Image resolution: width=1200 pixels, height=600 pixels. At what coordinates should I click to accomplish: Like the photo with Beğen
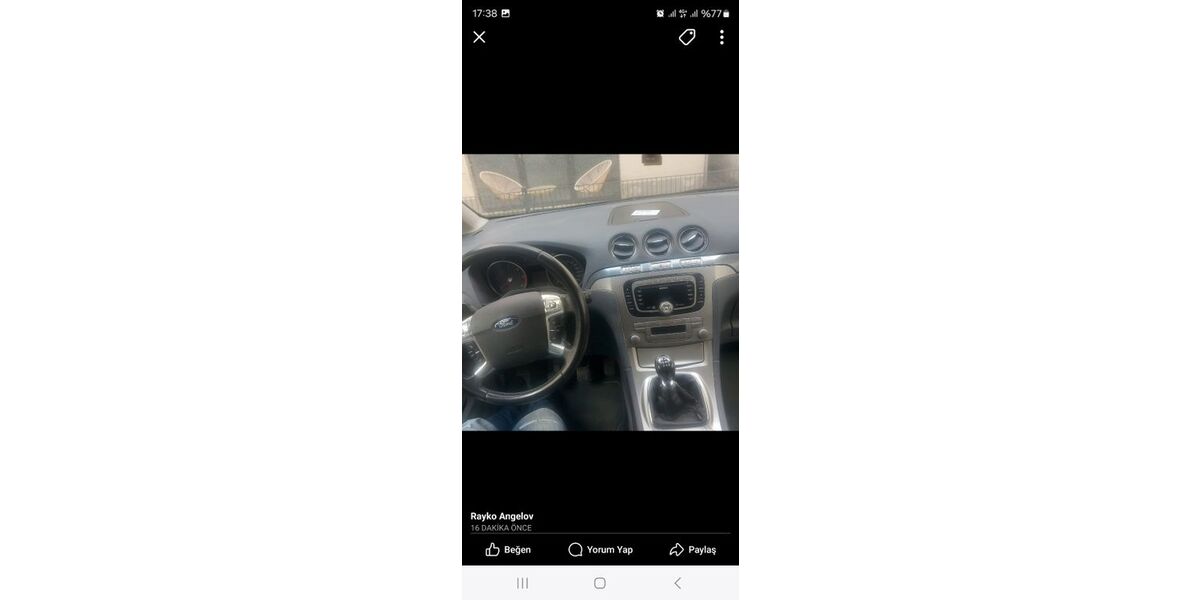point(508,549)
